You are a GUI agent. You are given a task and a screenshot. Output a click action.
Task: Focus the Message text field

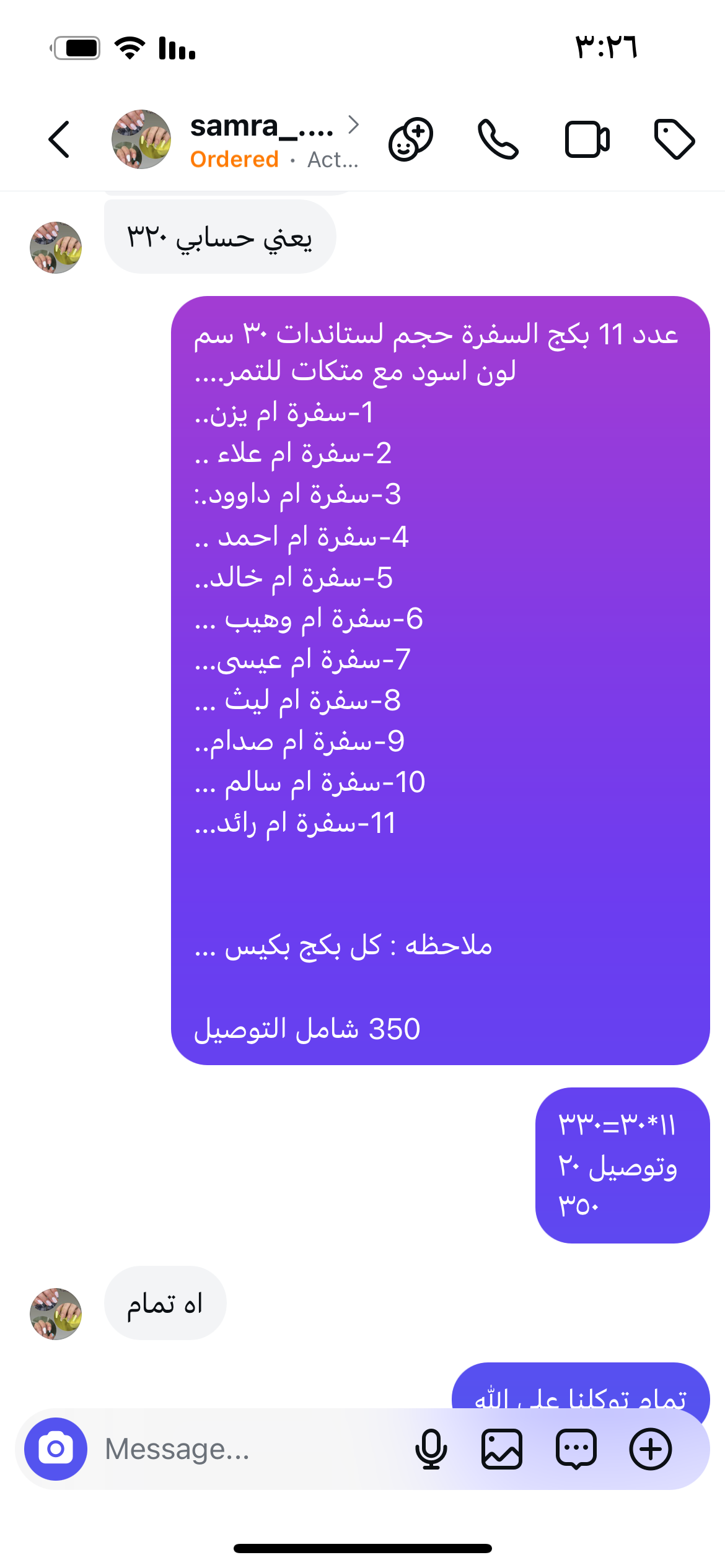[248, 1449]
